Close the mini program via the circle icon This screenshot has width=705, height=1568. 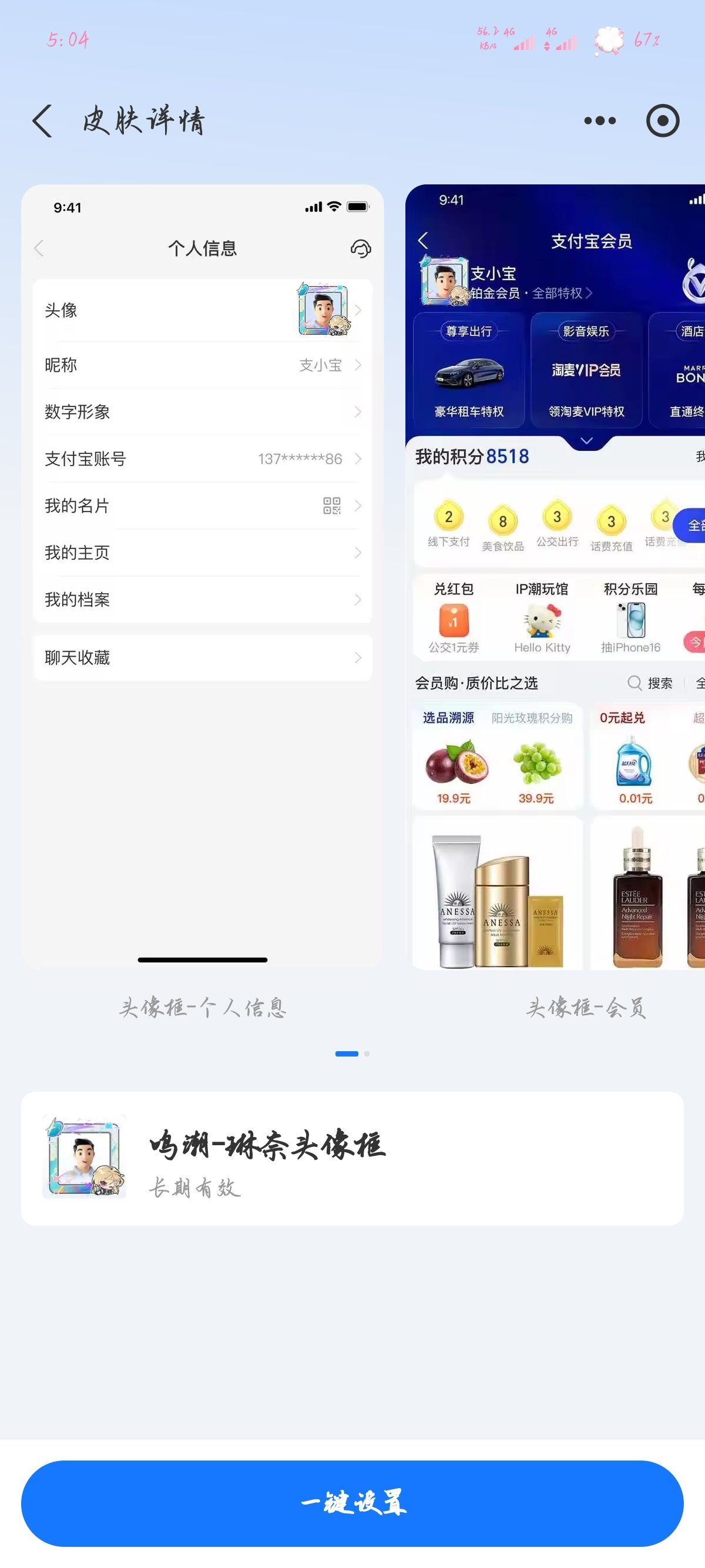point(662,120)
